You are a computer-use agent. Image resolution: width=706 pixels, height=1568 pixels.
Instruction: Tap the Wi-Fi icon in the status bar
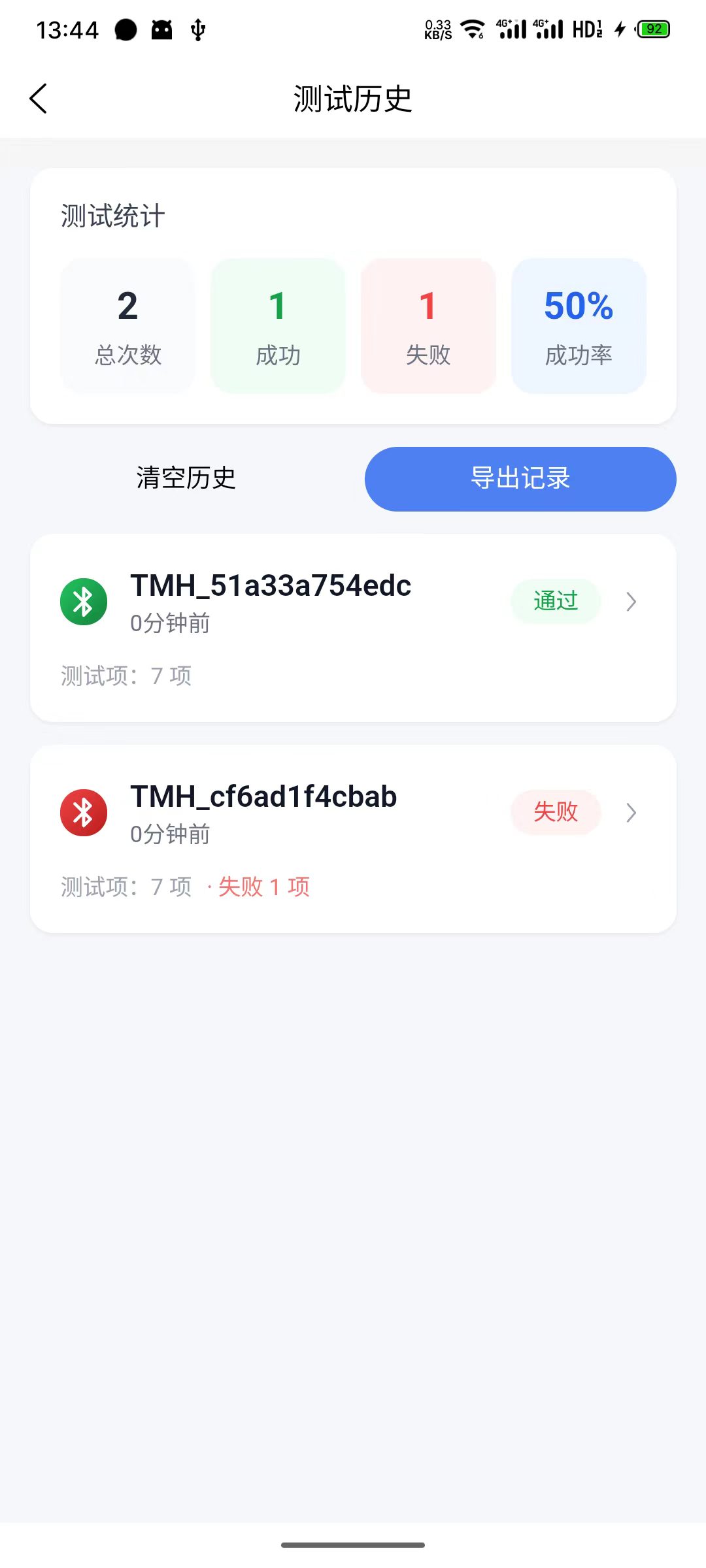click(472, 29)
